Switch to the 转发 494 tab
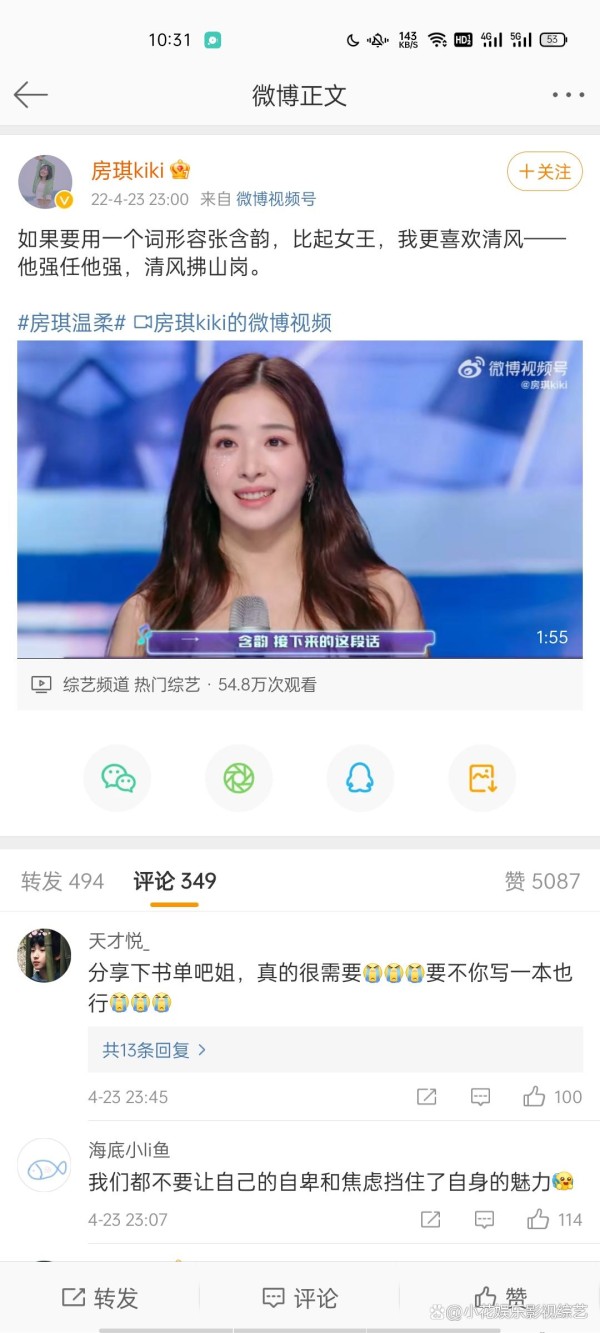Viewport: 600px width, 1333px height. pyautogui.click(x=62, y=881)
